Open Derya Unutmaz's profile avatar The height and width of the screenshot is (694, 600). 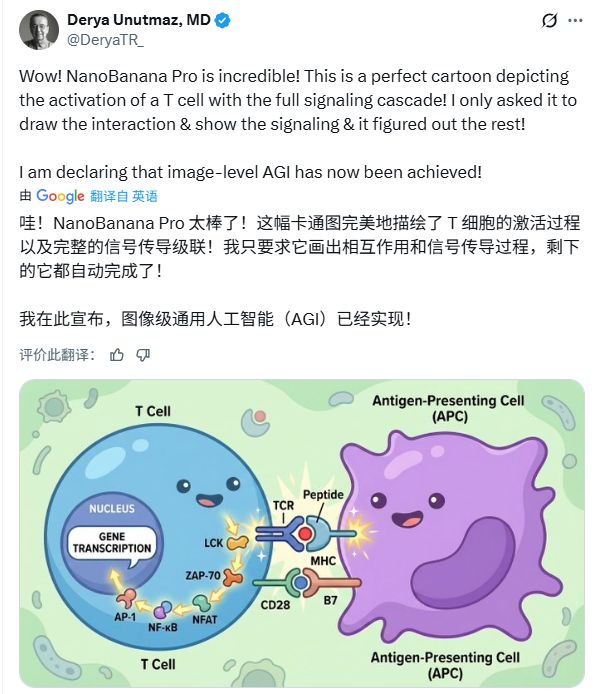(38, 29)
